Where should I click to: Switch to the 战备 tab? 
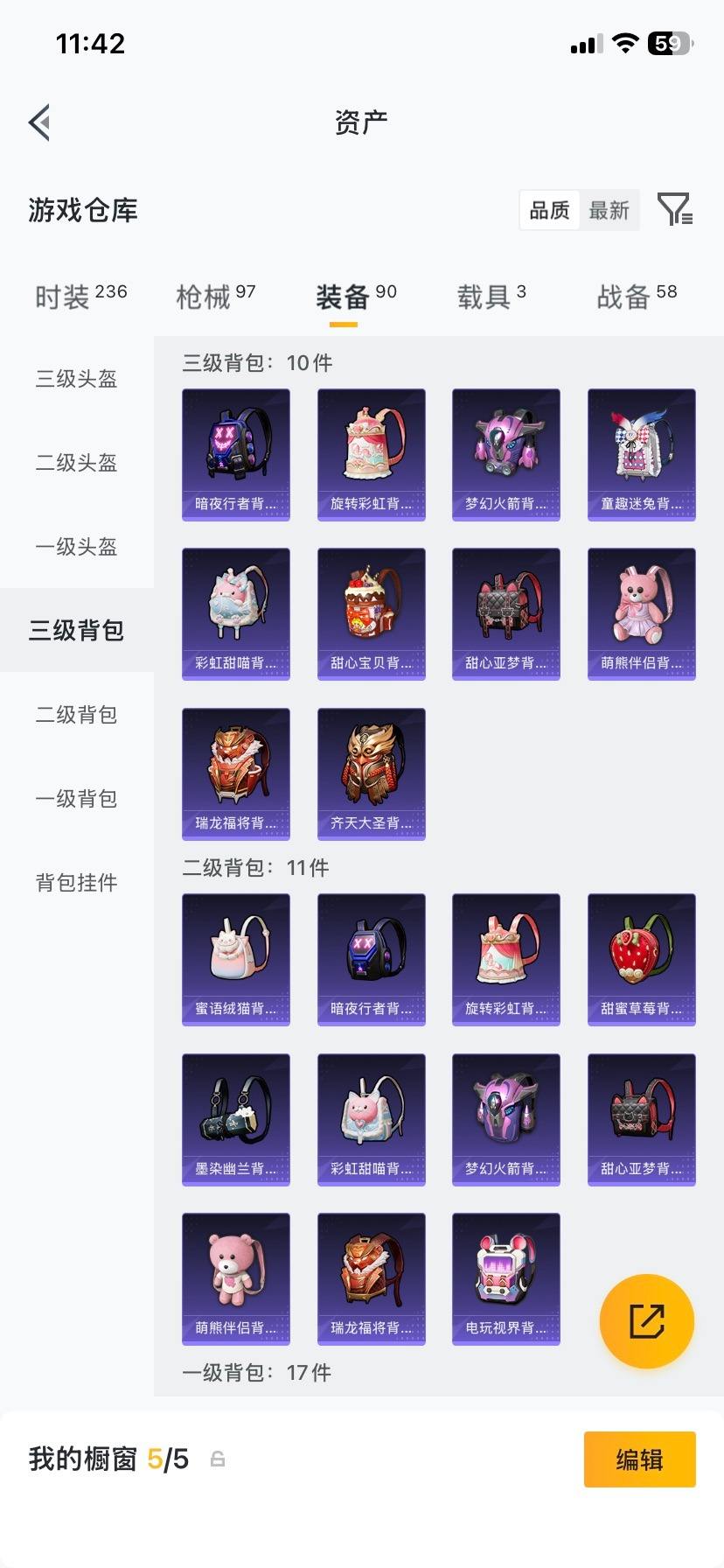pyautogui.click(x=636, y=297)
